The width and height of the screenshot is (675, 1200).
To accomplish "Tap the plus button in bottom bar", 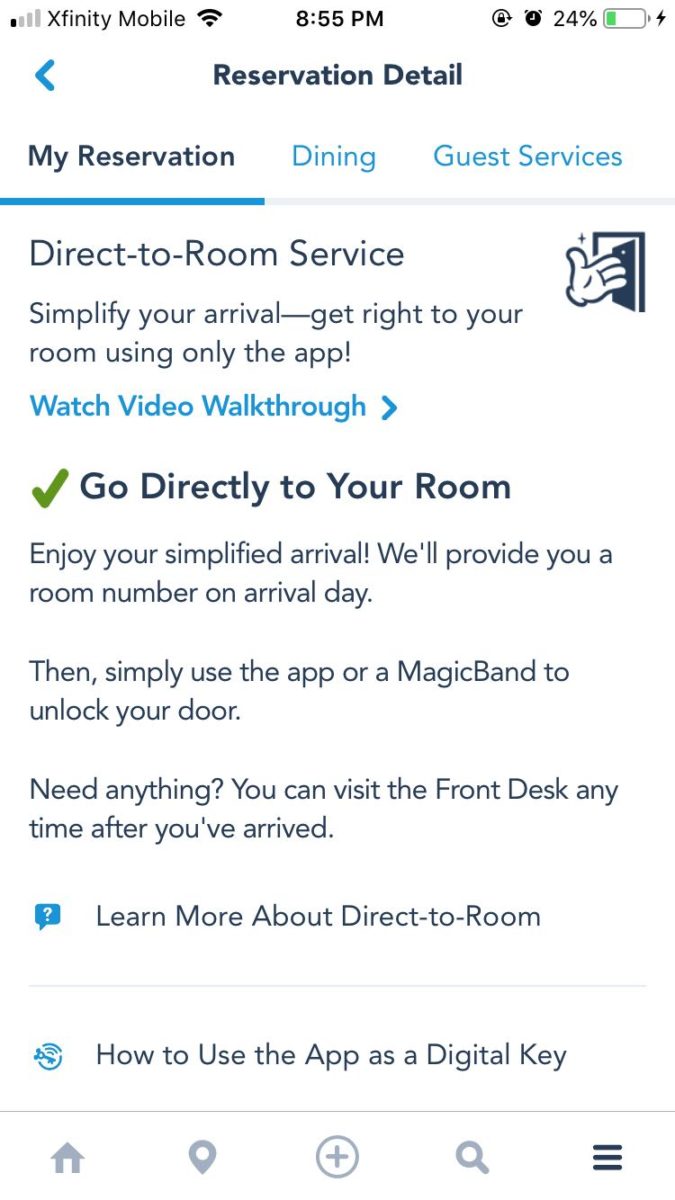I will point(337,1158).
